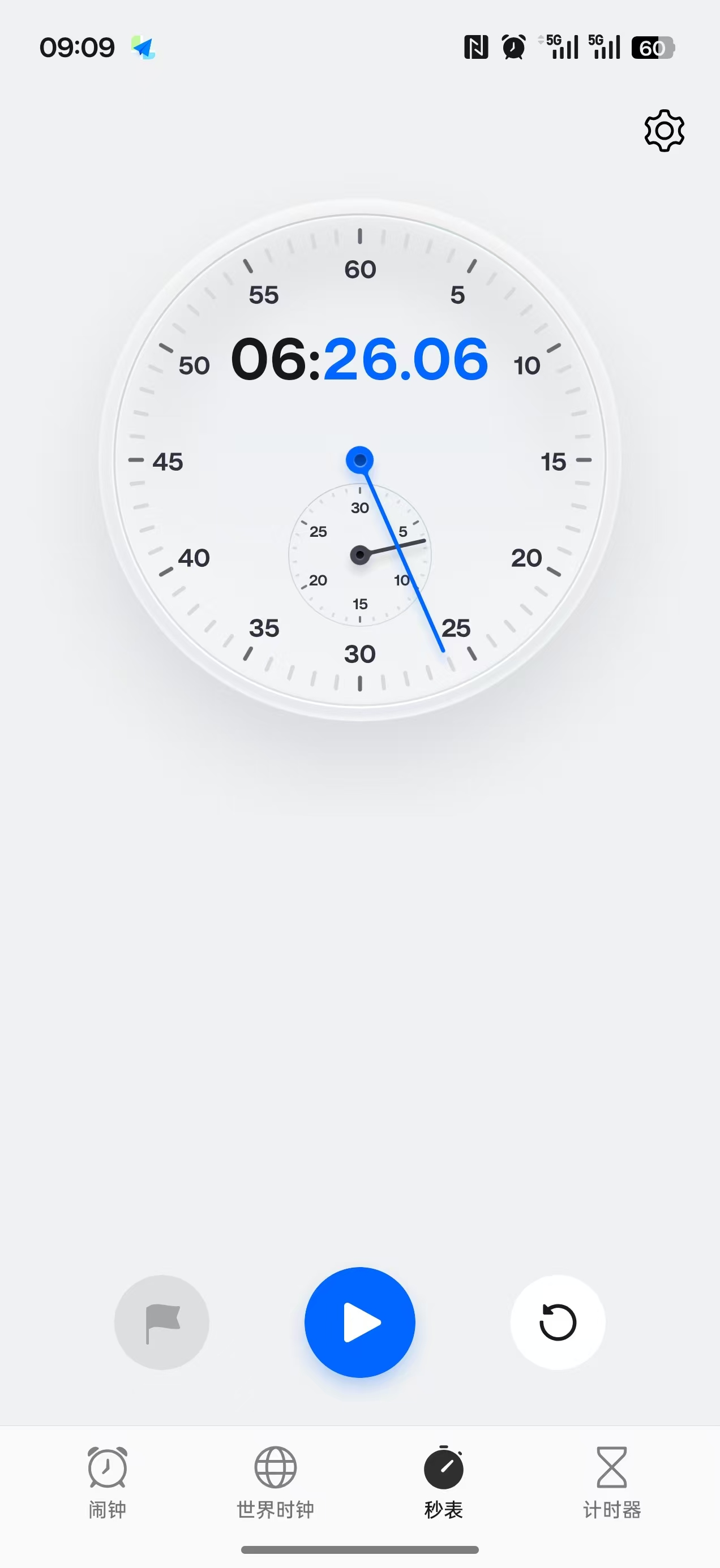Switch to the 闹钟 tab
The image size is (720, 1568).
pos(107,1483)
